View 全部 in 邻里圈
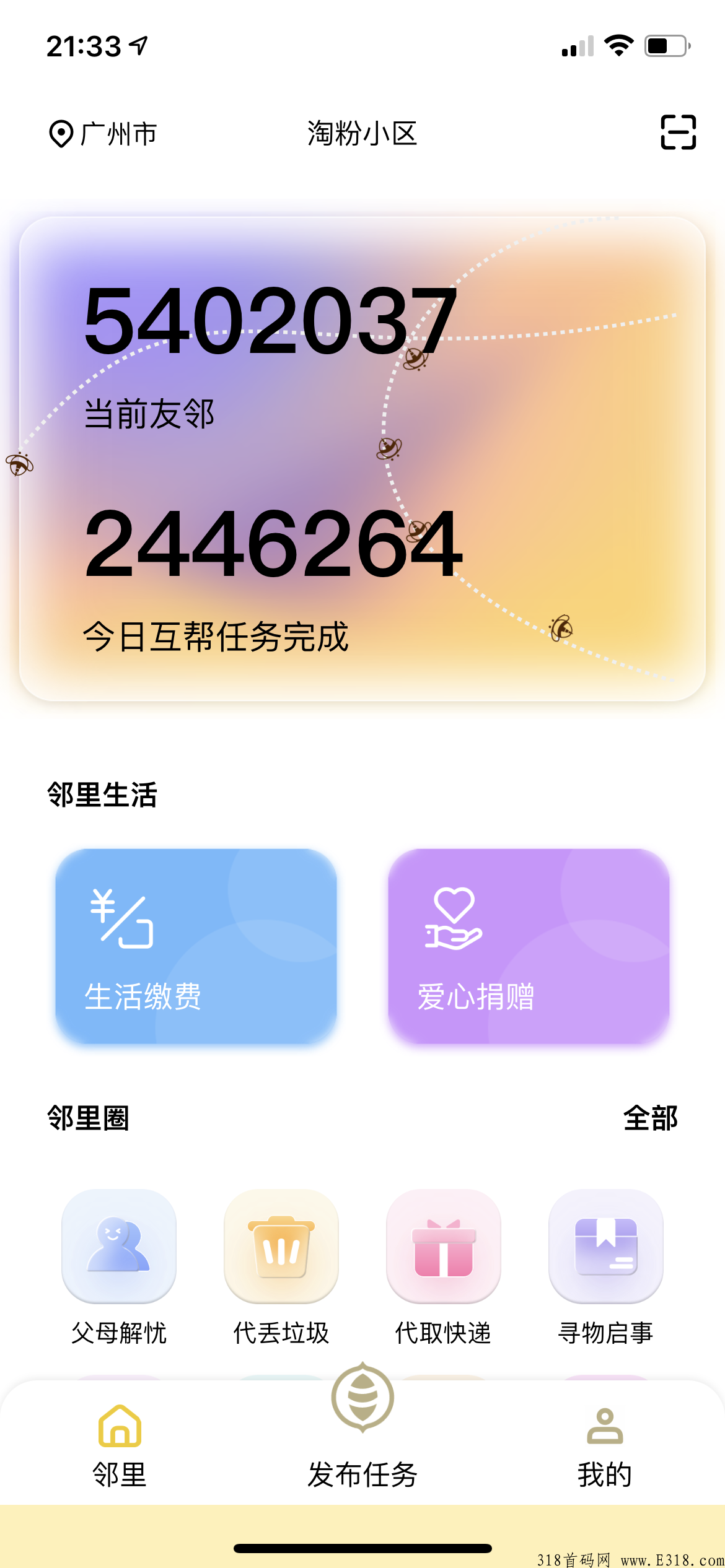This screenshot has width=725, height=1568. click(x=650, y=1118)
